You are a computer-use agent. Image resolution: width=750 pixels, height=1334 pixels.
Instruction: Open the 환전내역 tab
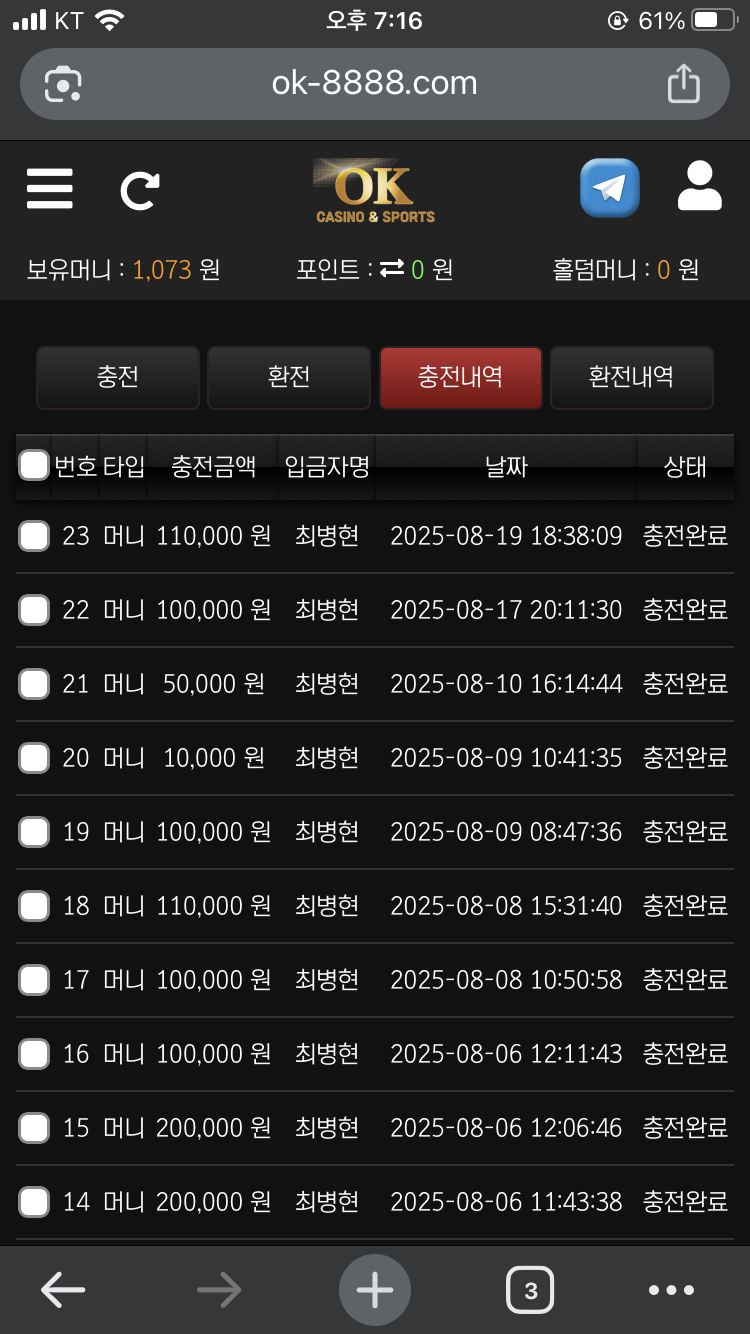coord(631,377)
